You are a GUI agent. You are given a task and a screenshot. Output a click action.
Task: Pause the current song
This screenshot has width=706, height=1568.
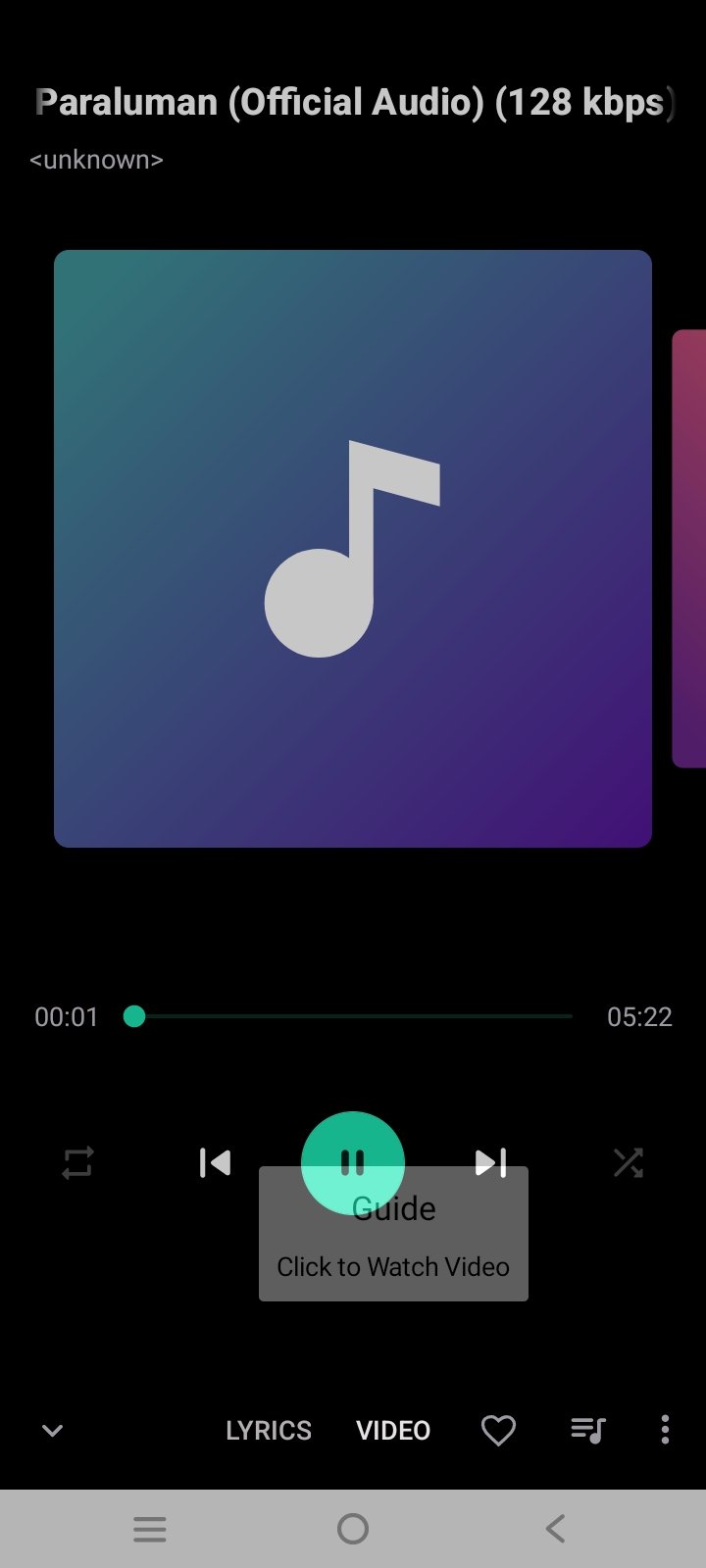[353, 1162]
